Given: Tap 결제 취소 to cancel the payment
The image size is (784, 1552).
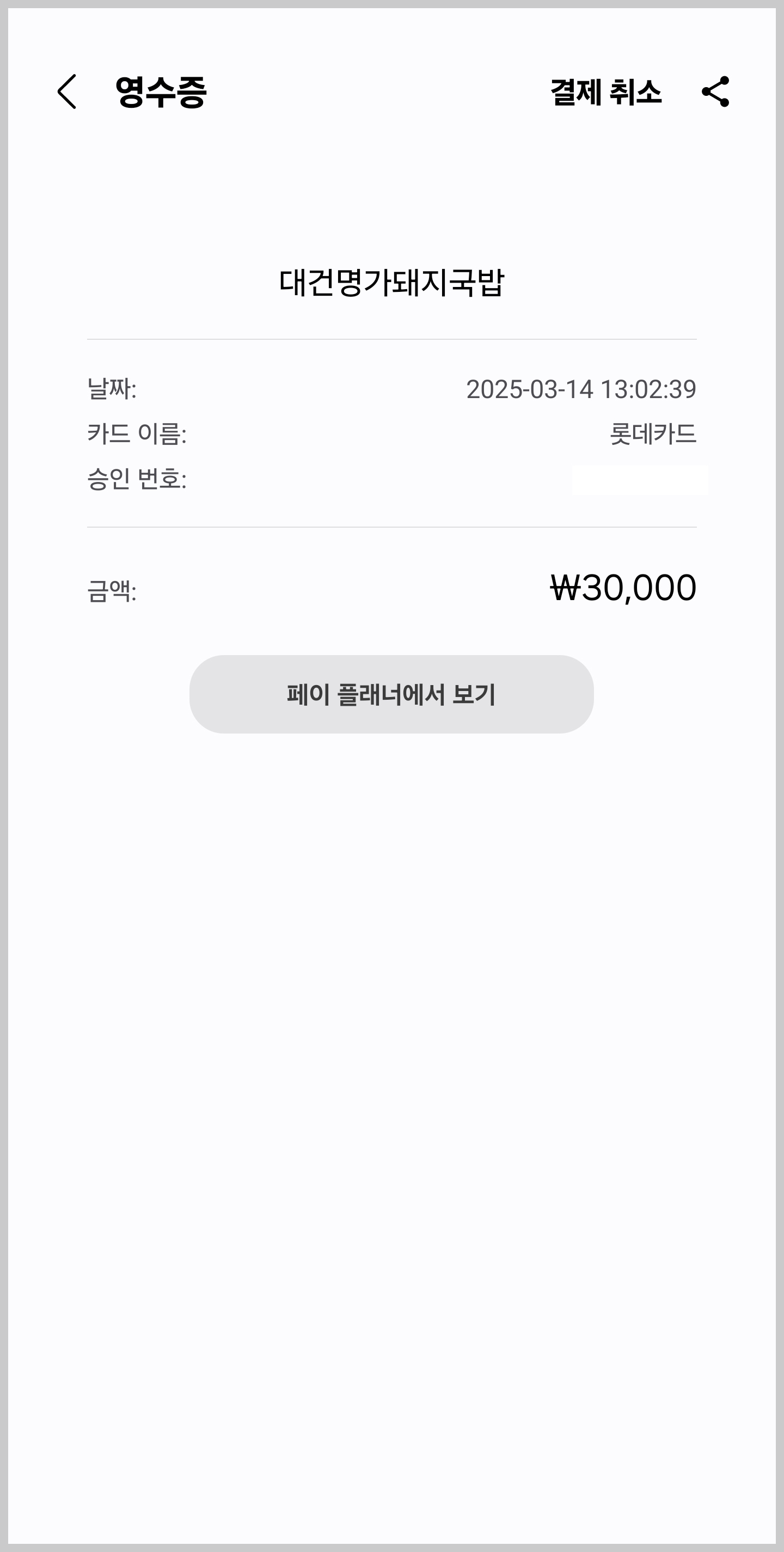Looking at the screenshot, I should click(606, 92).
